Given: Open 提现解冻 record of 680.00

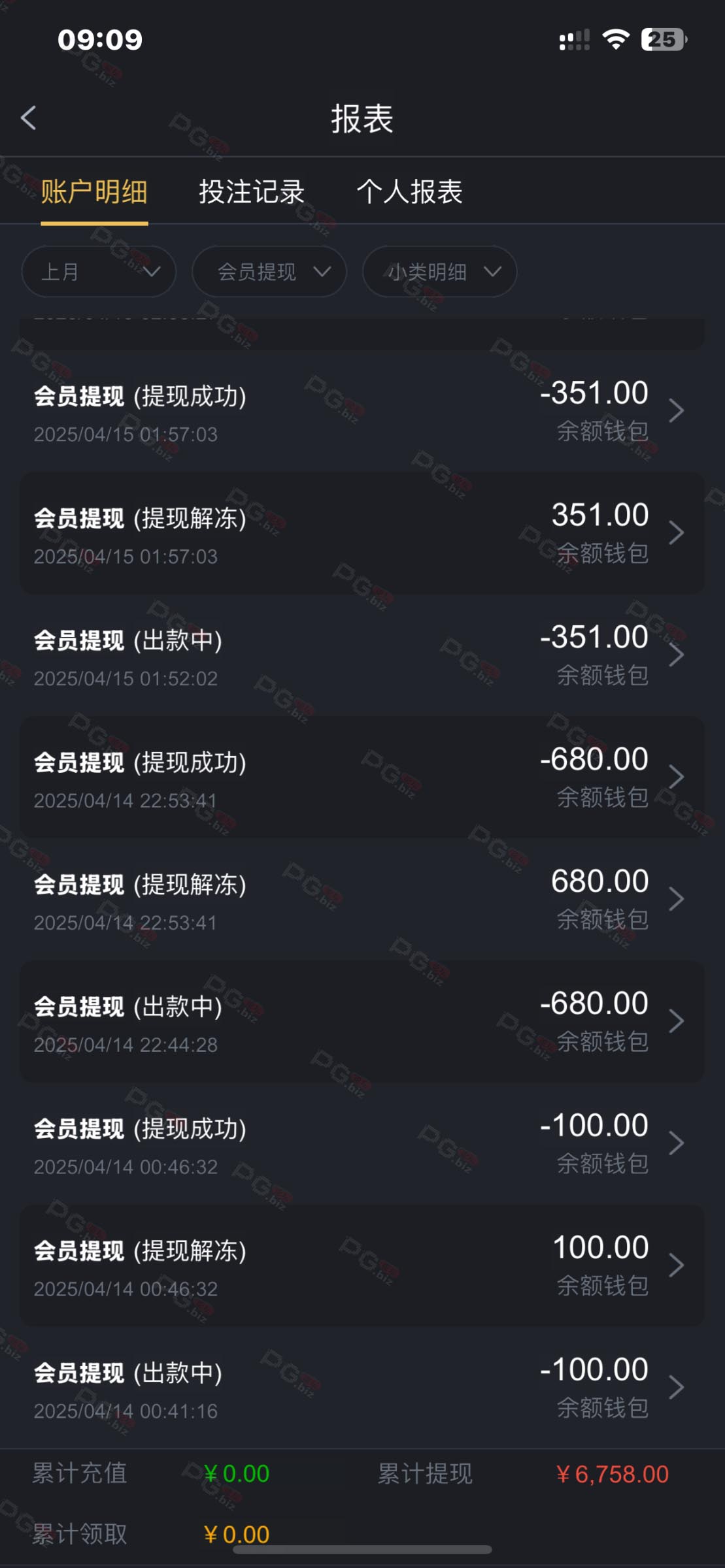Looking at the screenshot, I should 362,900.
